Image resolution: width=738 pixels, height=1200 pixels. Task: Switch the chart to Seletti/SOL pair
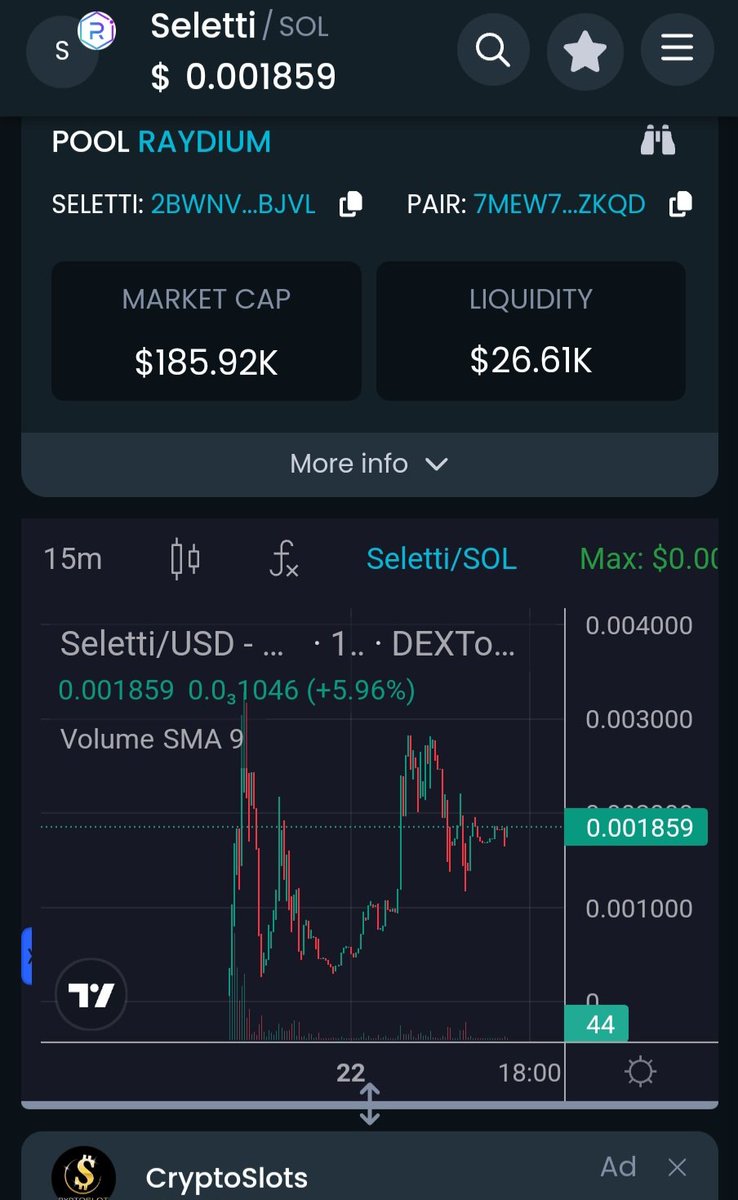pyautogui.click(x=441, y=559)
